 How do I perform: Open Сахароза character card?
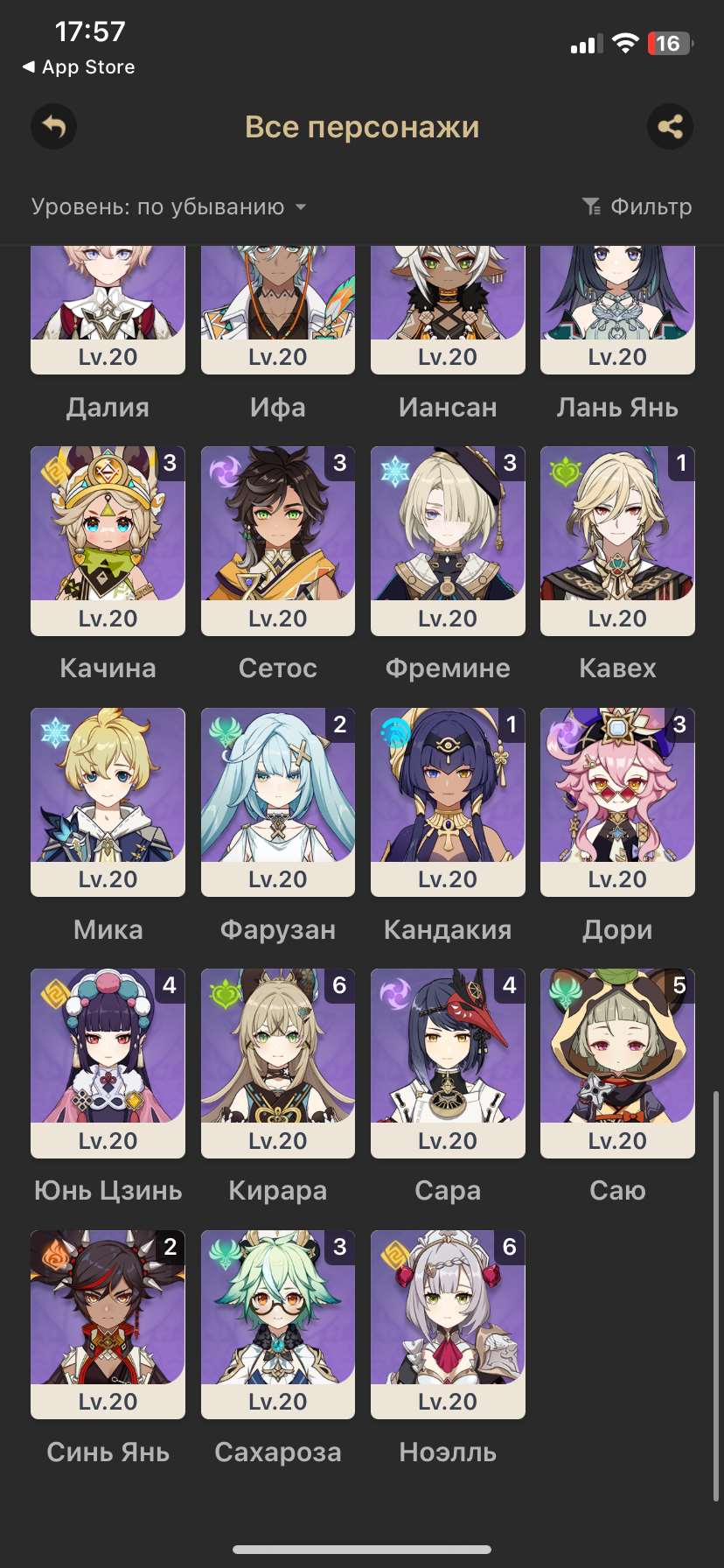tap(277, 1323)
